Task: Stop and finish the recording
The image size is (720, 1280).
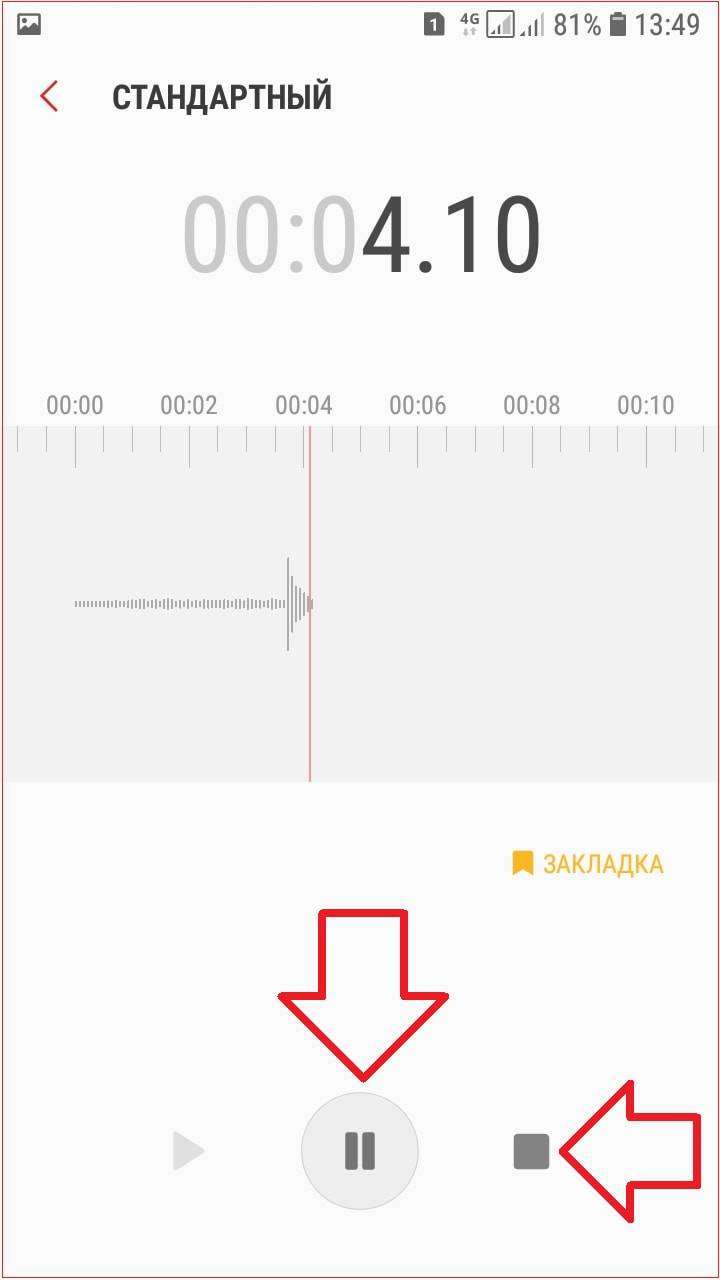Action: pyautogui.click(x=531, y=1151)
